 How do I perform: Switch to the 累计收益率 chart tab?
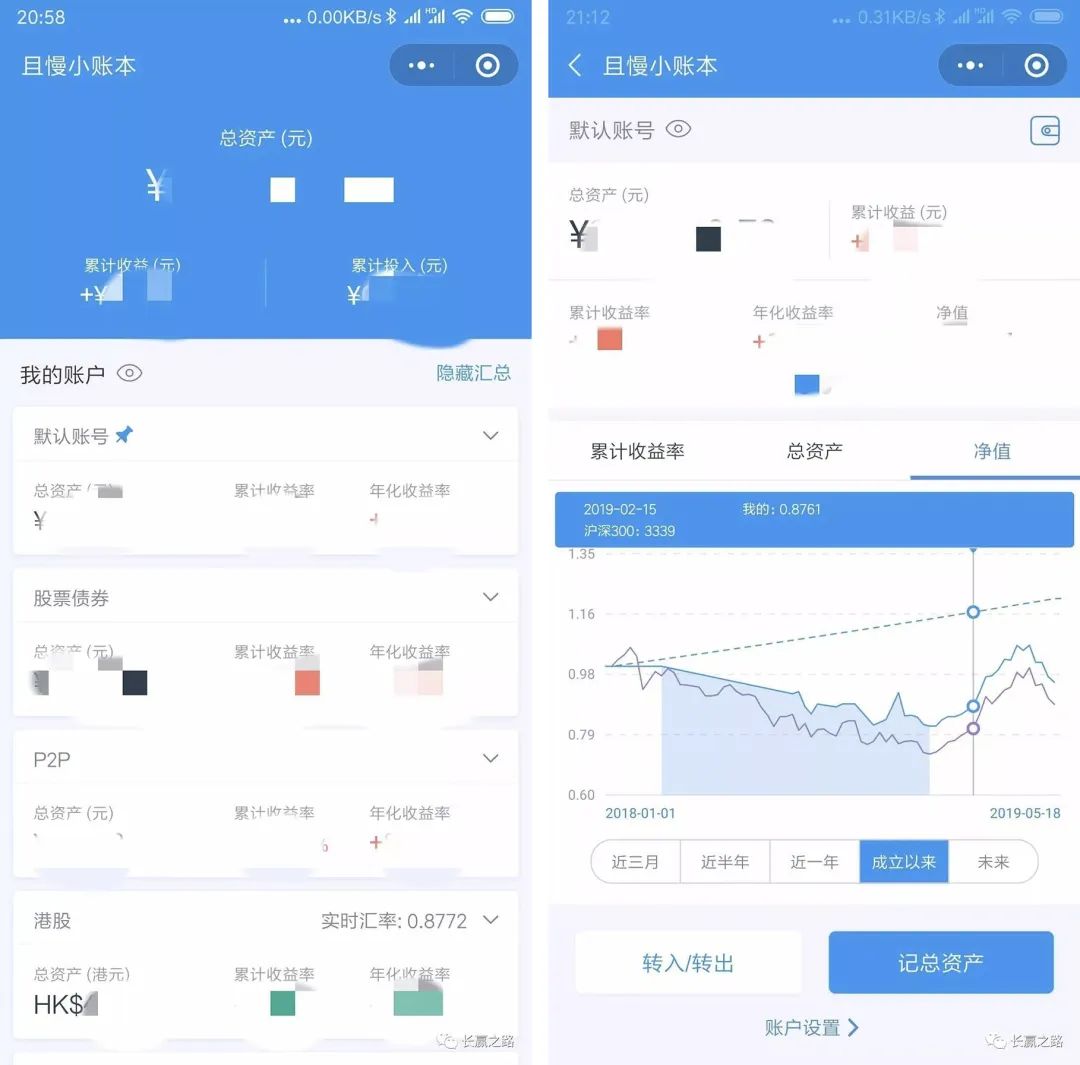pos(637,451)
